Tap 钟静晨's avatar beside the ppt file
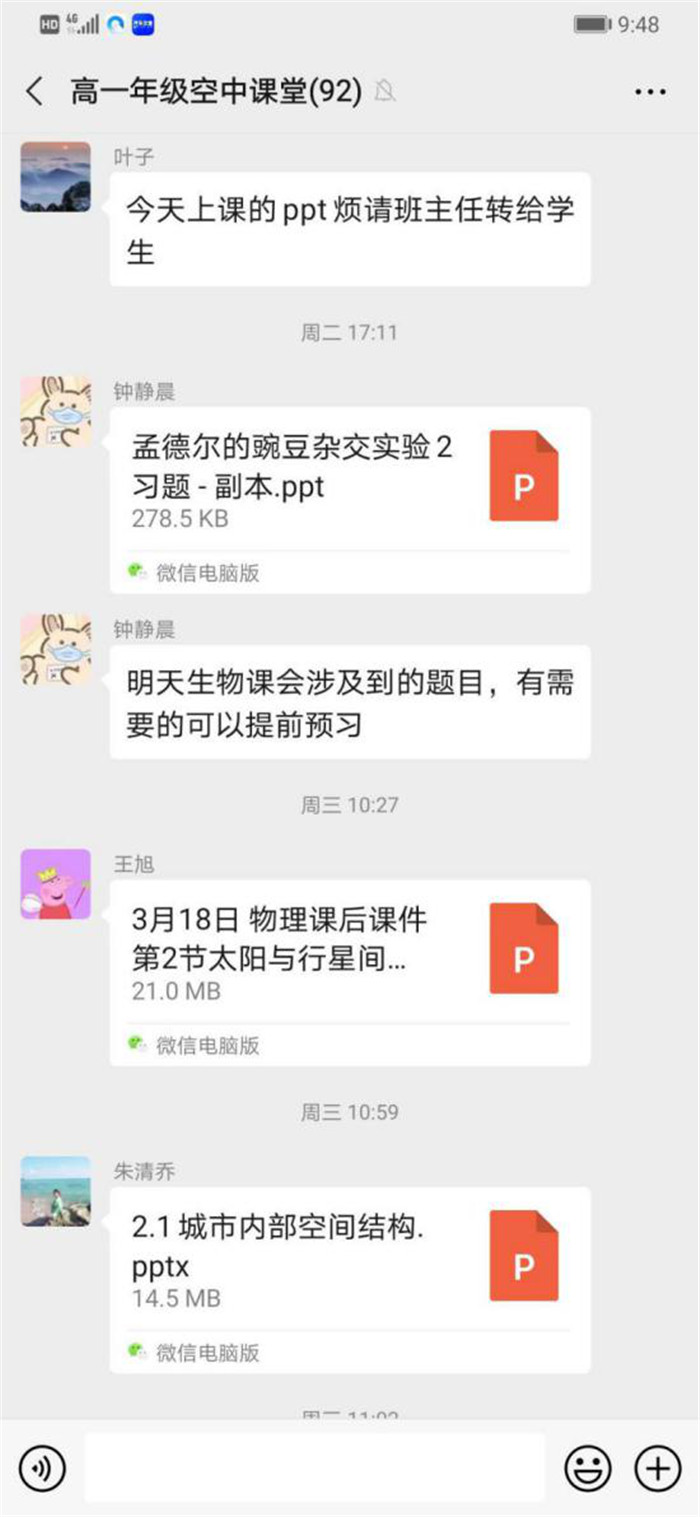The height and width of the screenshot is (1517, 700). point(56,411)
